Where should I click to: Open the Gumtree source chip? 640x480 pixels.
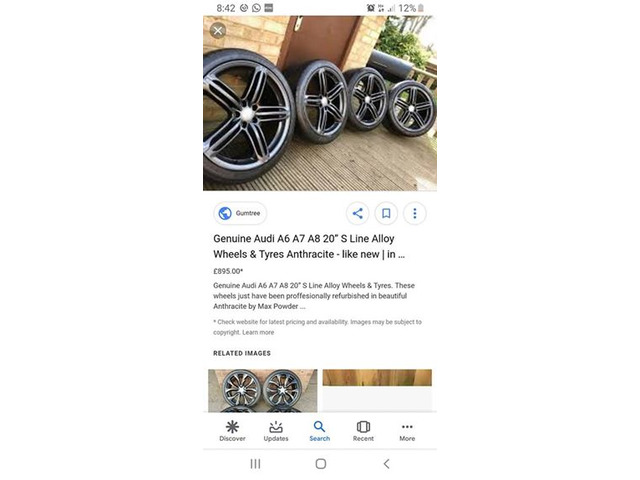click(240, 213)
